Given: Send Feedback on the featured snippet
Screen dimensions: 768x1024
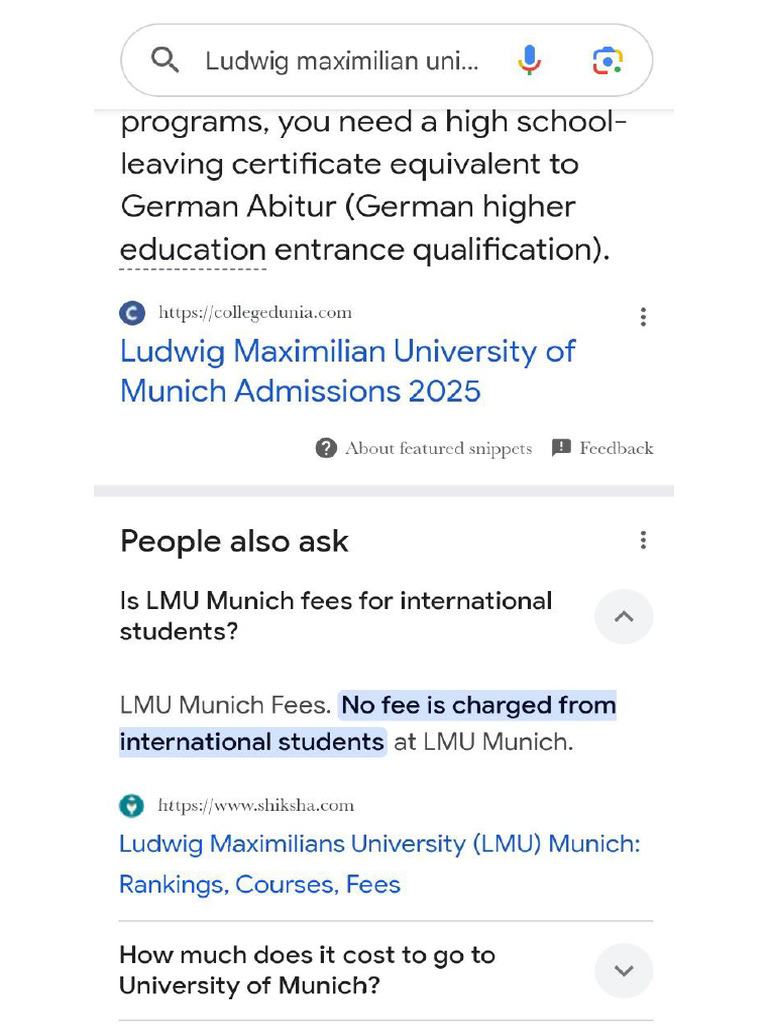Looking at the screenshot, I should pyautogui.click(x=602, y=448).
